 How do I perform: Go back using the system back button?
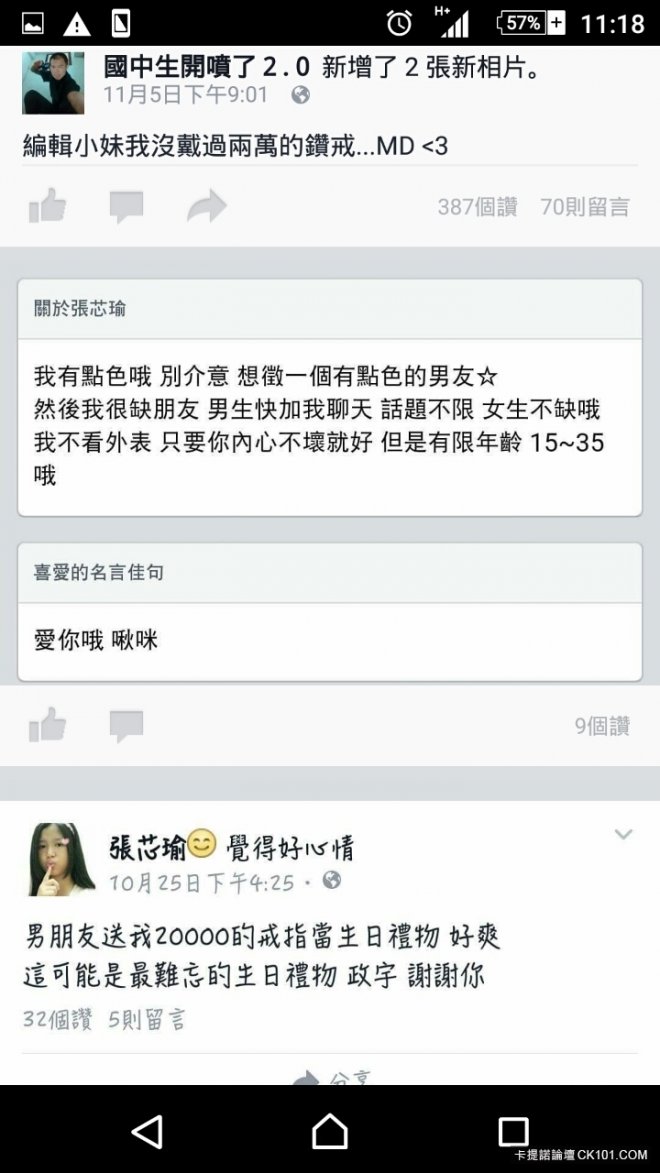pos(147,1131)
